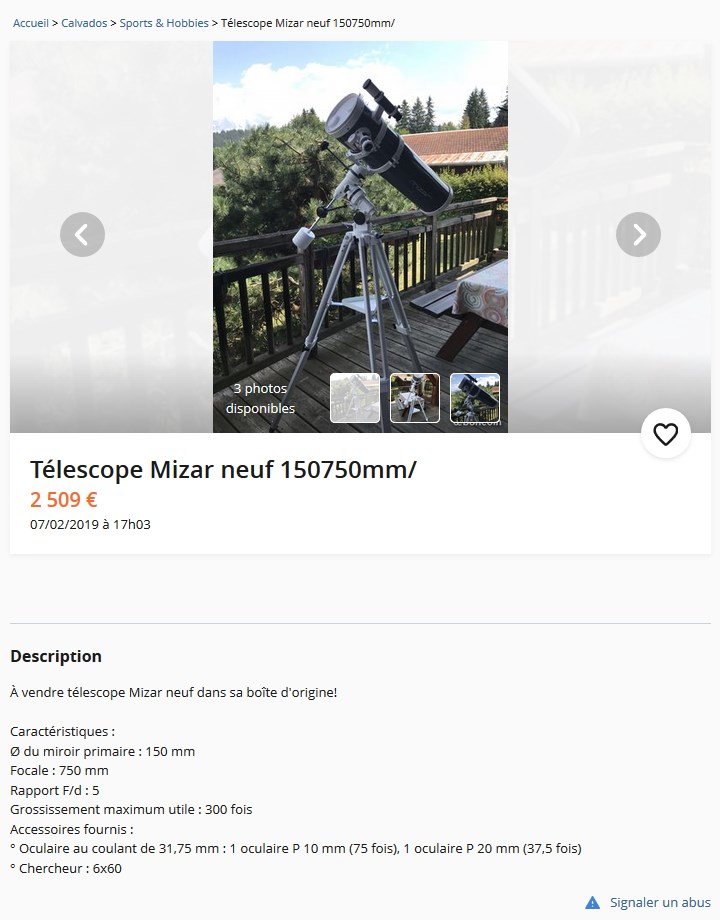Open the Calvados breadcrumb link
This screenshot has height=920, width=720.
(x=84, y=22)
